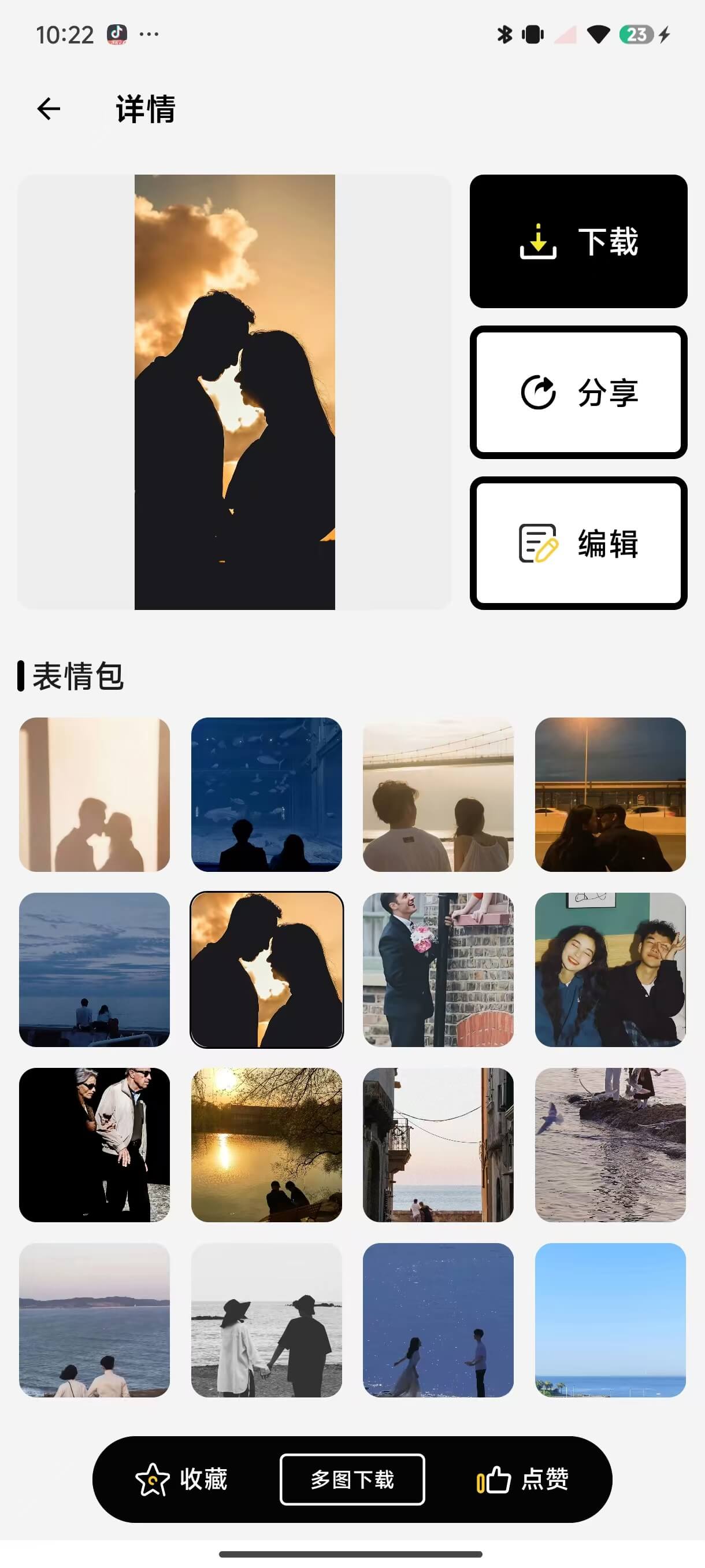Open the groom holding bouquet thumbnail
This screenshot has width=705, height=1568.
(x=438, y=970)
